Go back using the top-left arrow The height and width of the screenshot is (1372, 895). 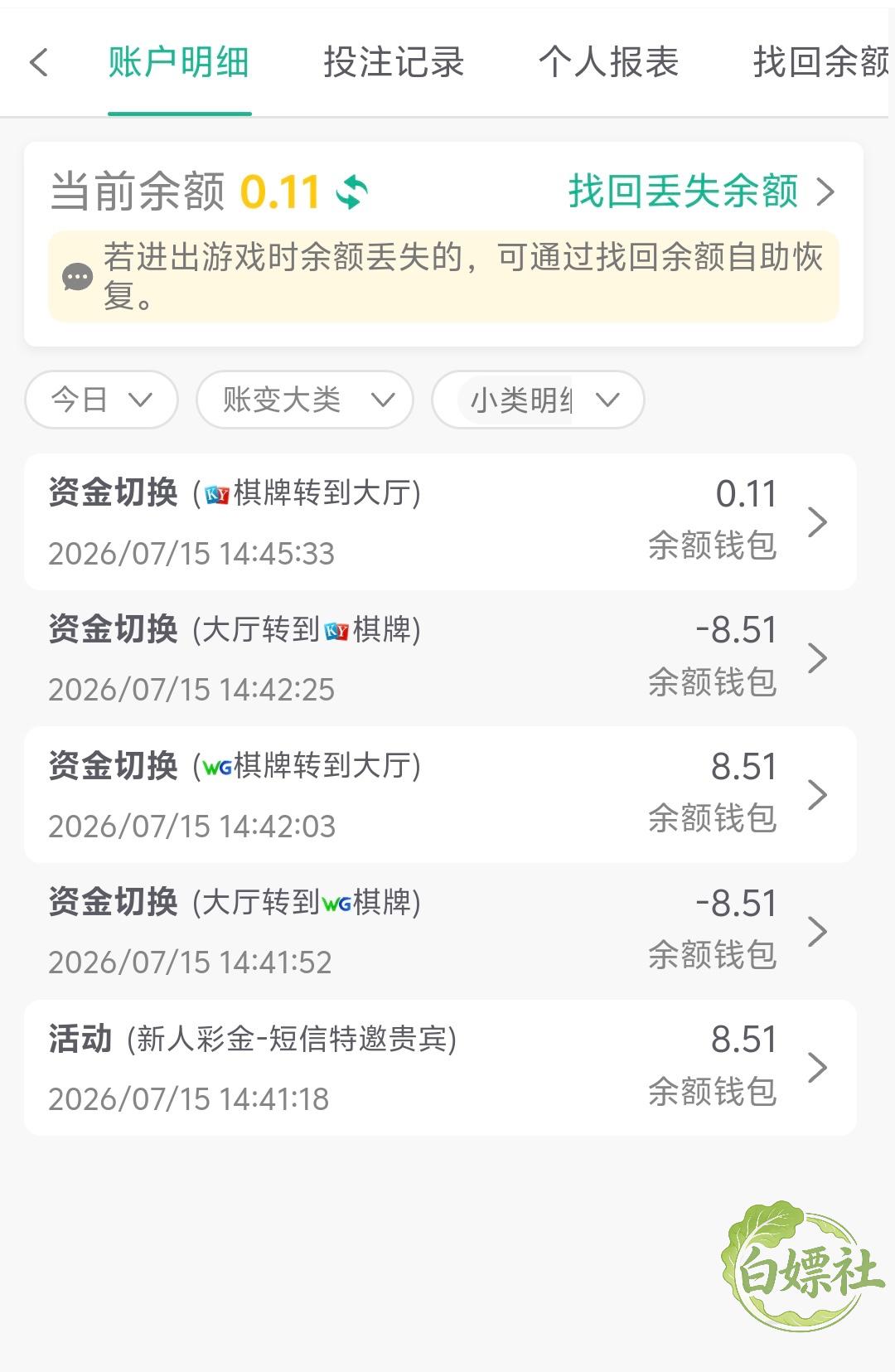39,62
